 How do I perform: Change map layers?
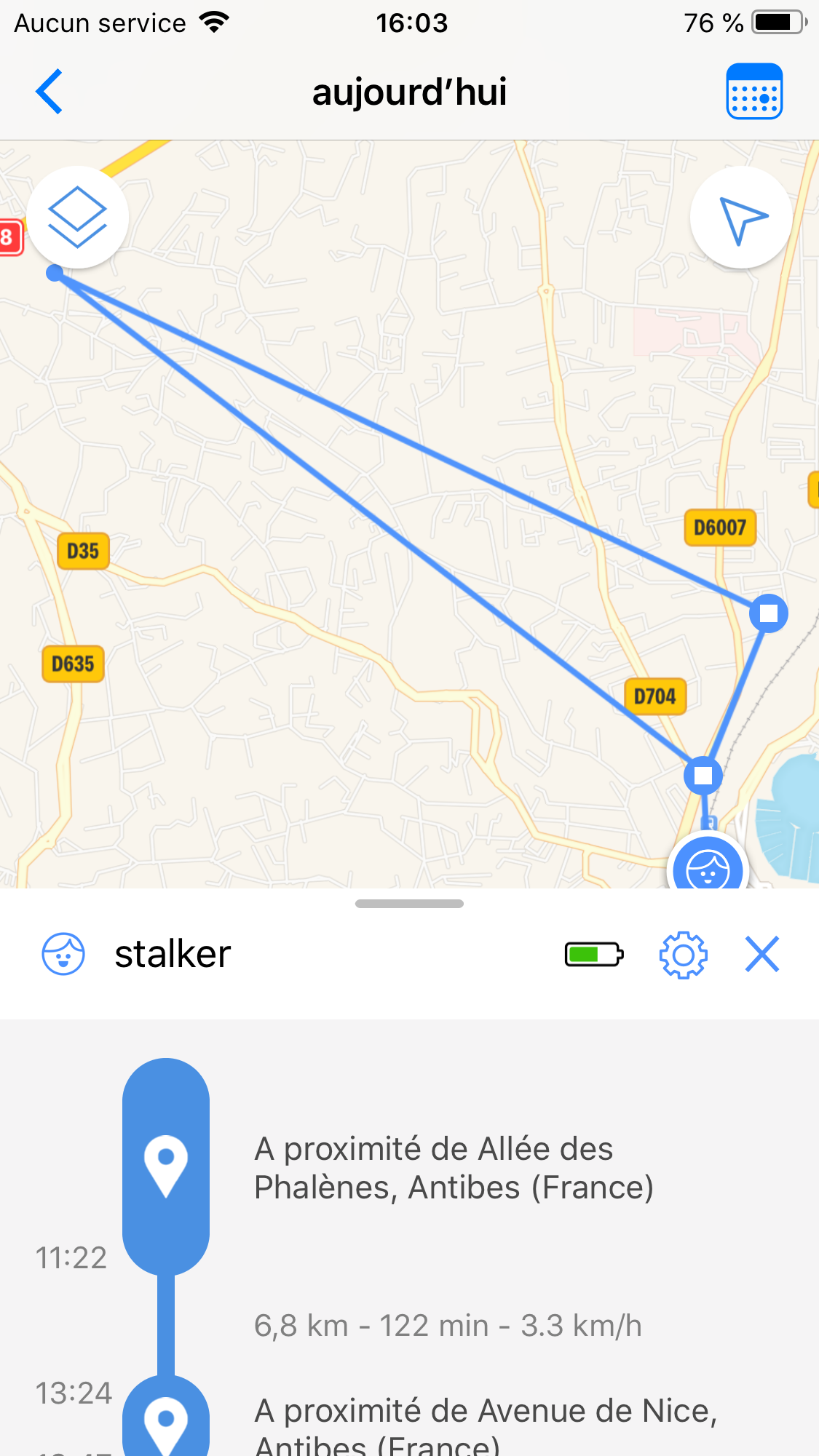pyautogui.click(x=78, y=217)
